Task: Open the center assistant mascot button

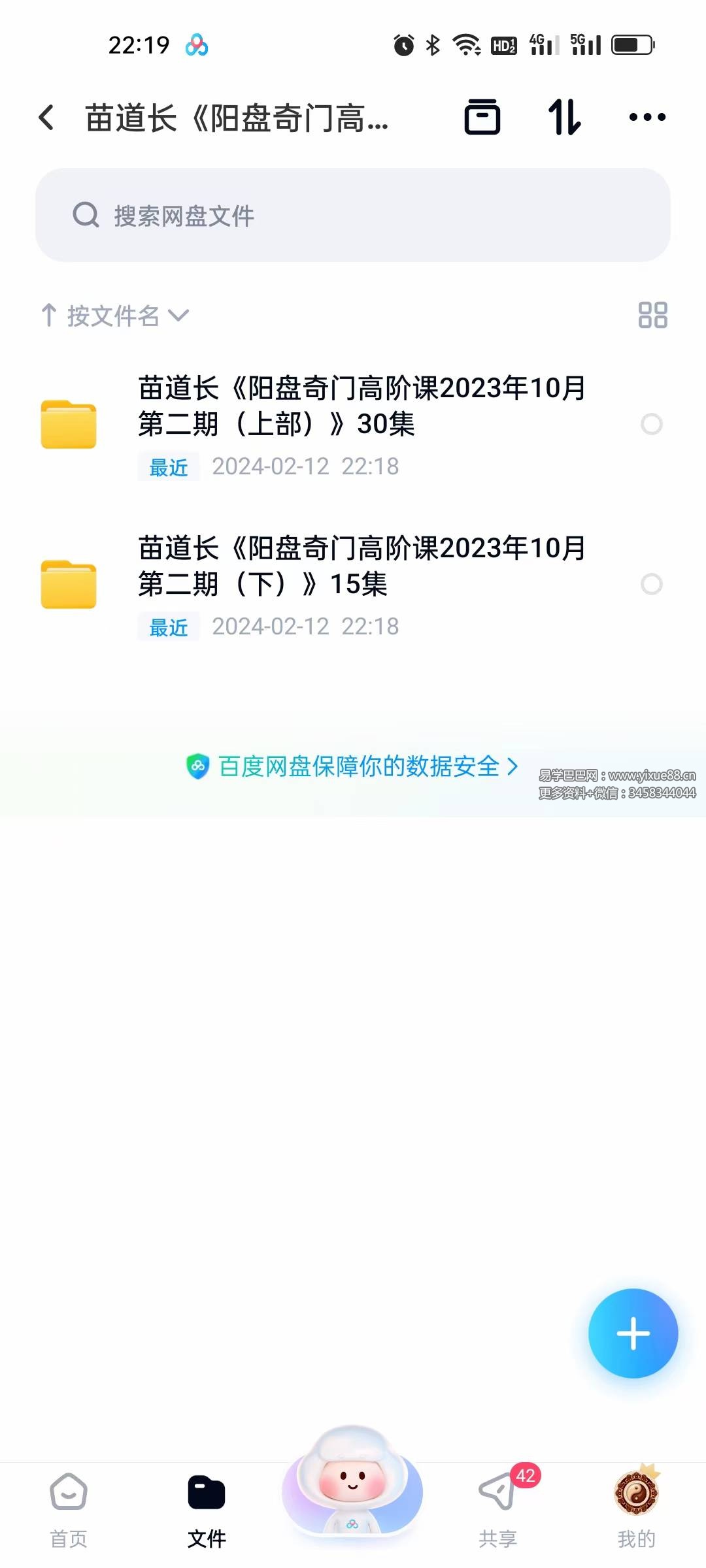Action: [x=352, y=1483]
